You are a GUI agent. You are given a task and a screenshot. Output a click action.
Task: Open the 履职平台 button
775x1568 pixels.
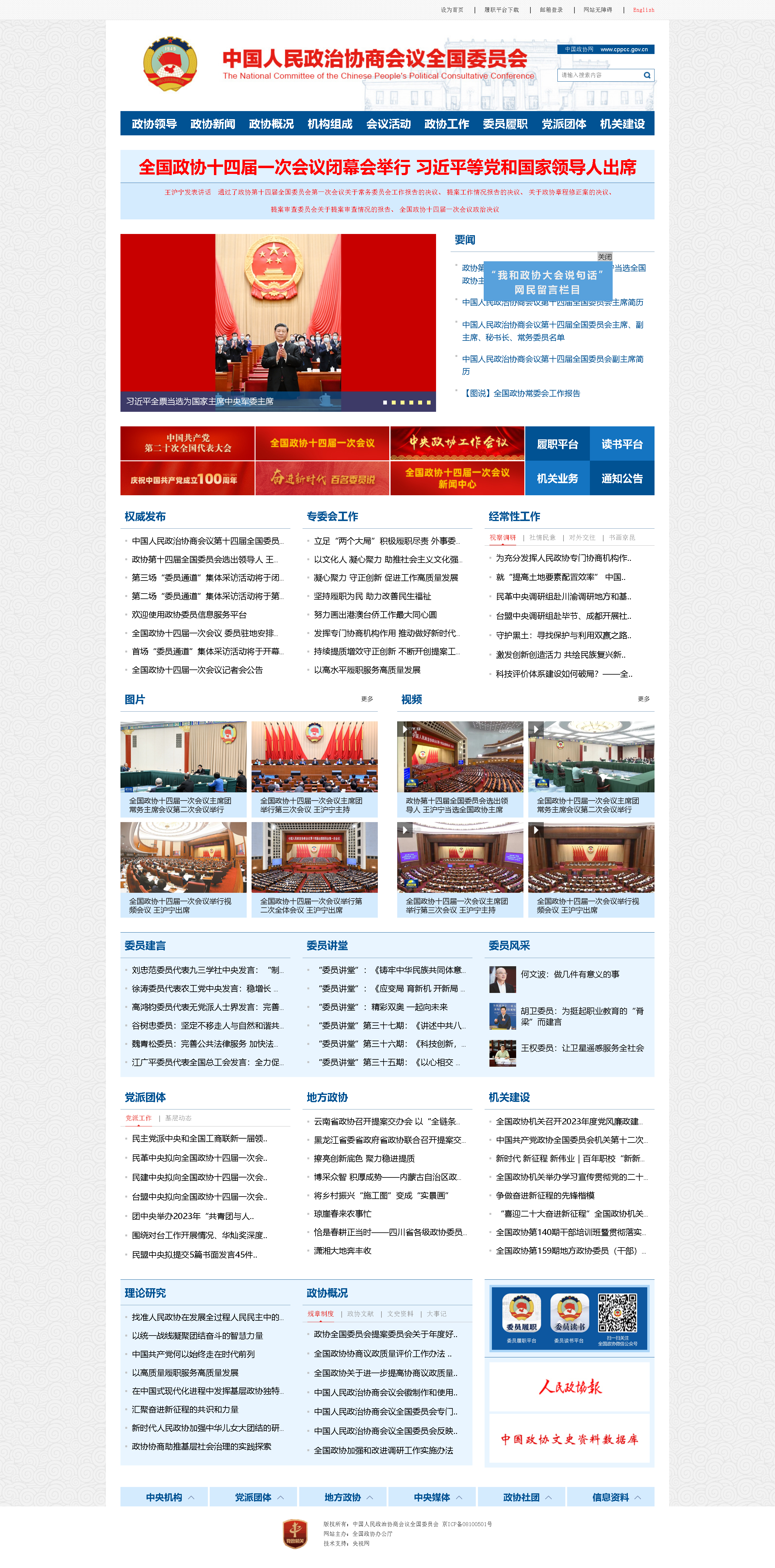click(x=557, y=444)
